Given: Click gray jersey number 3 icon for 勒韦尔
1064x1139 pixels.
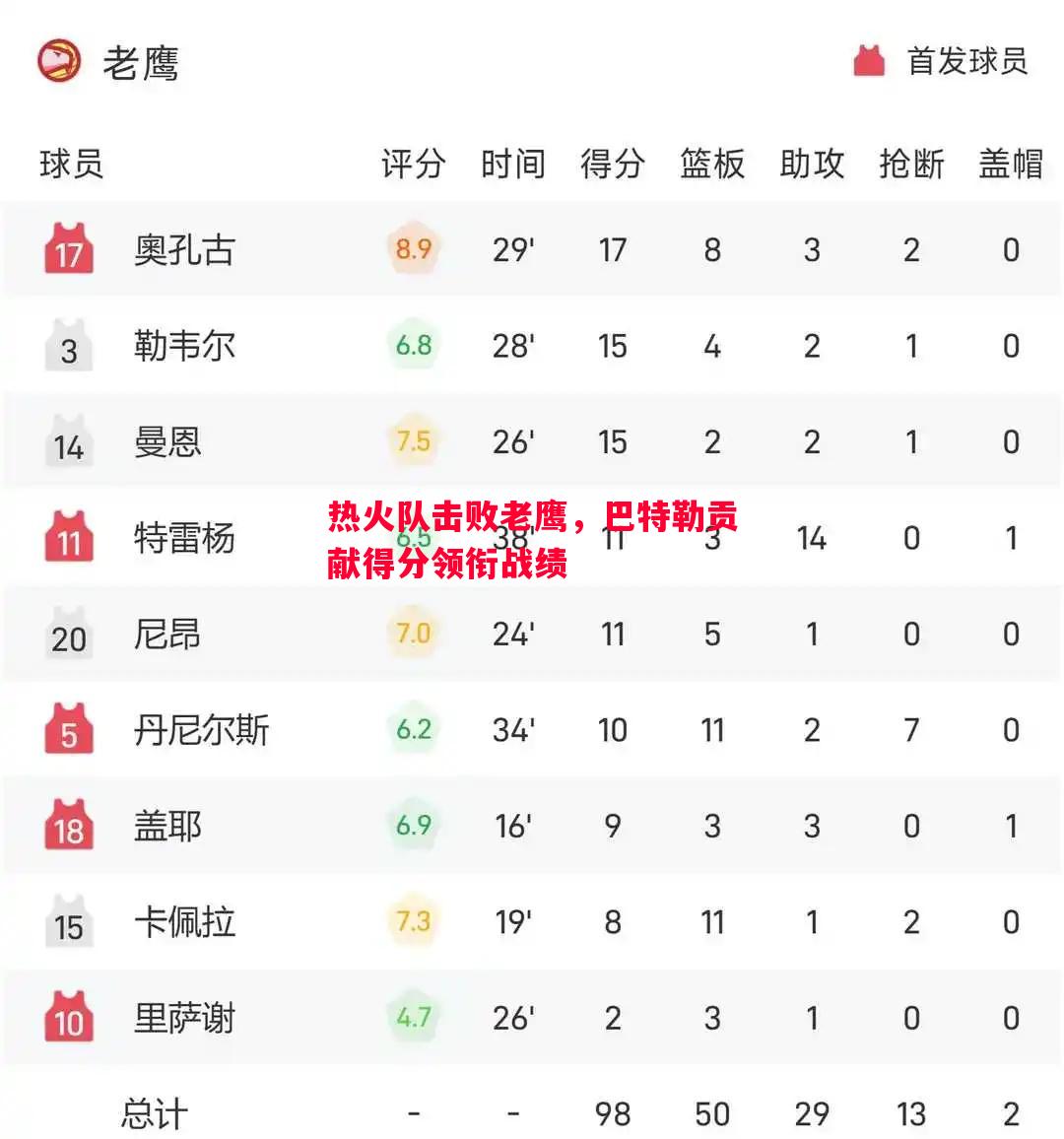Looking at the screenshot, I should pyautogui.click(x=67, y=345).
